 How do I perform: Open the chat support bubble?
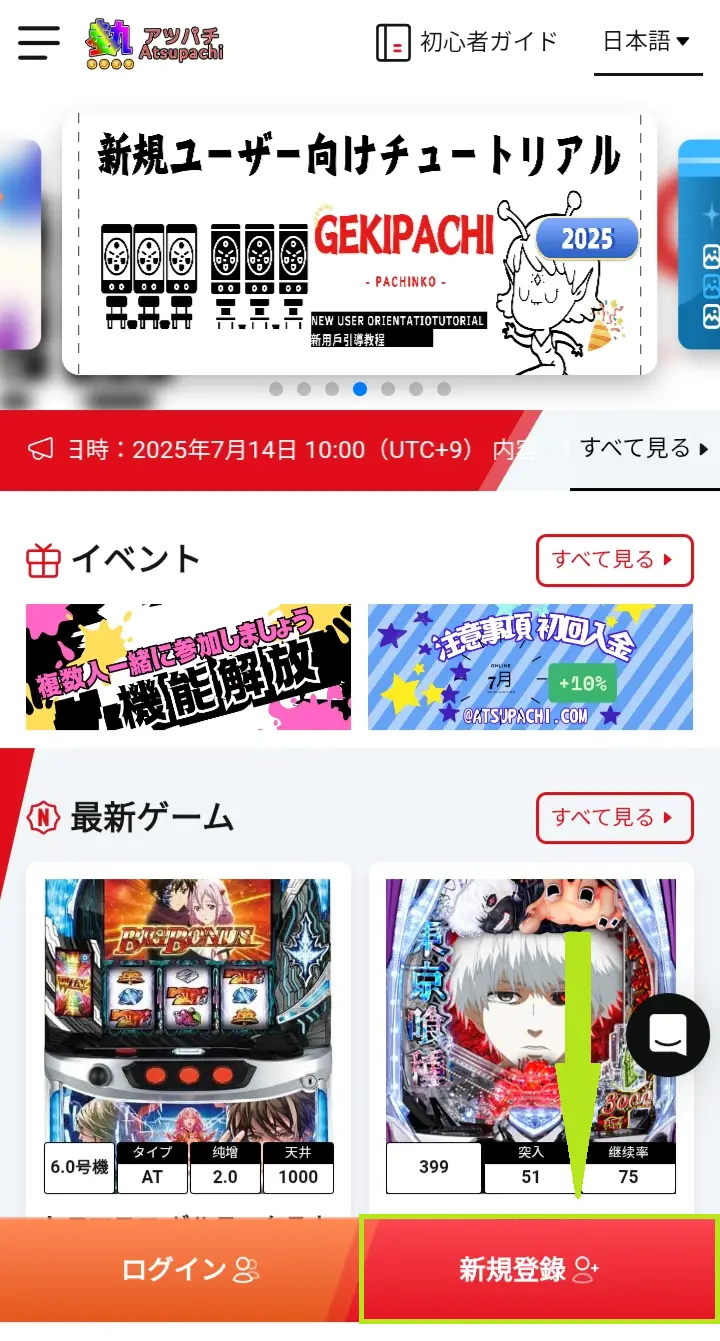667,1035
